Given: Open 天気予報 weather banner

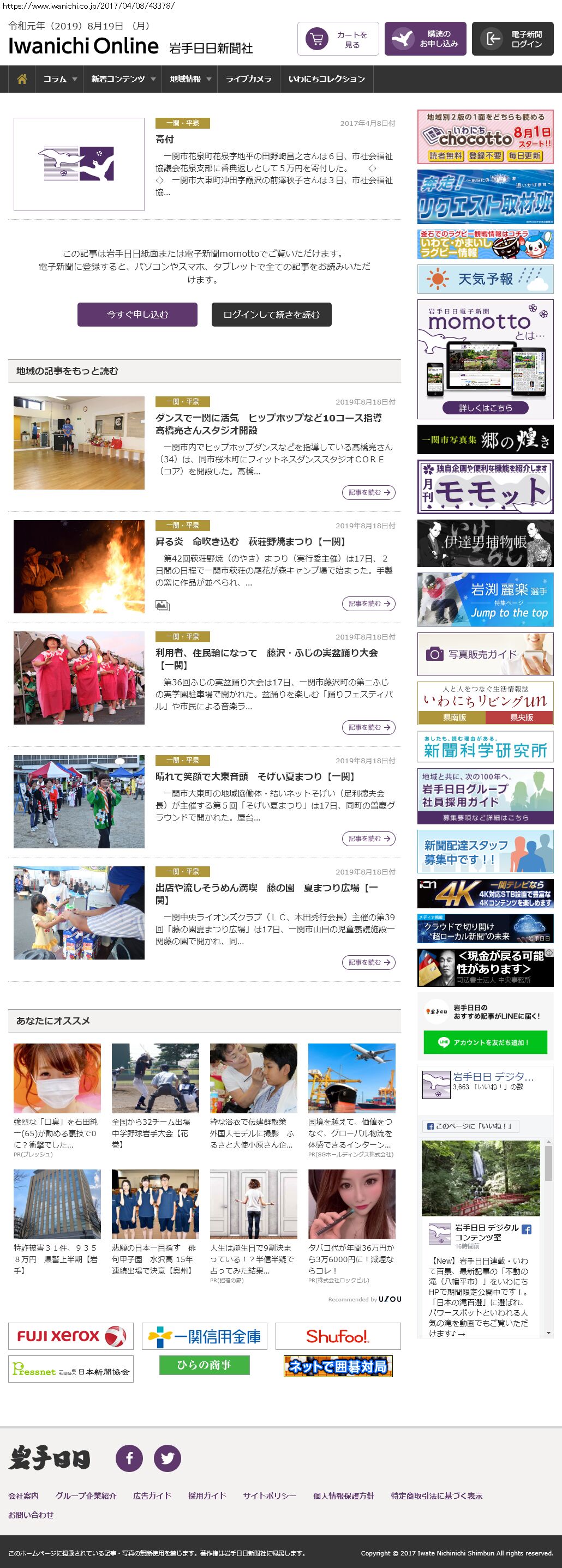Looking at the screenshot, I should [x=485, y=279].
